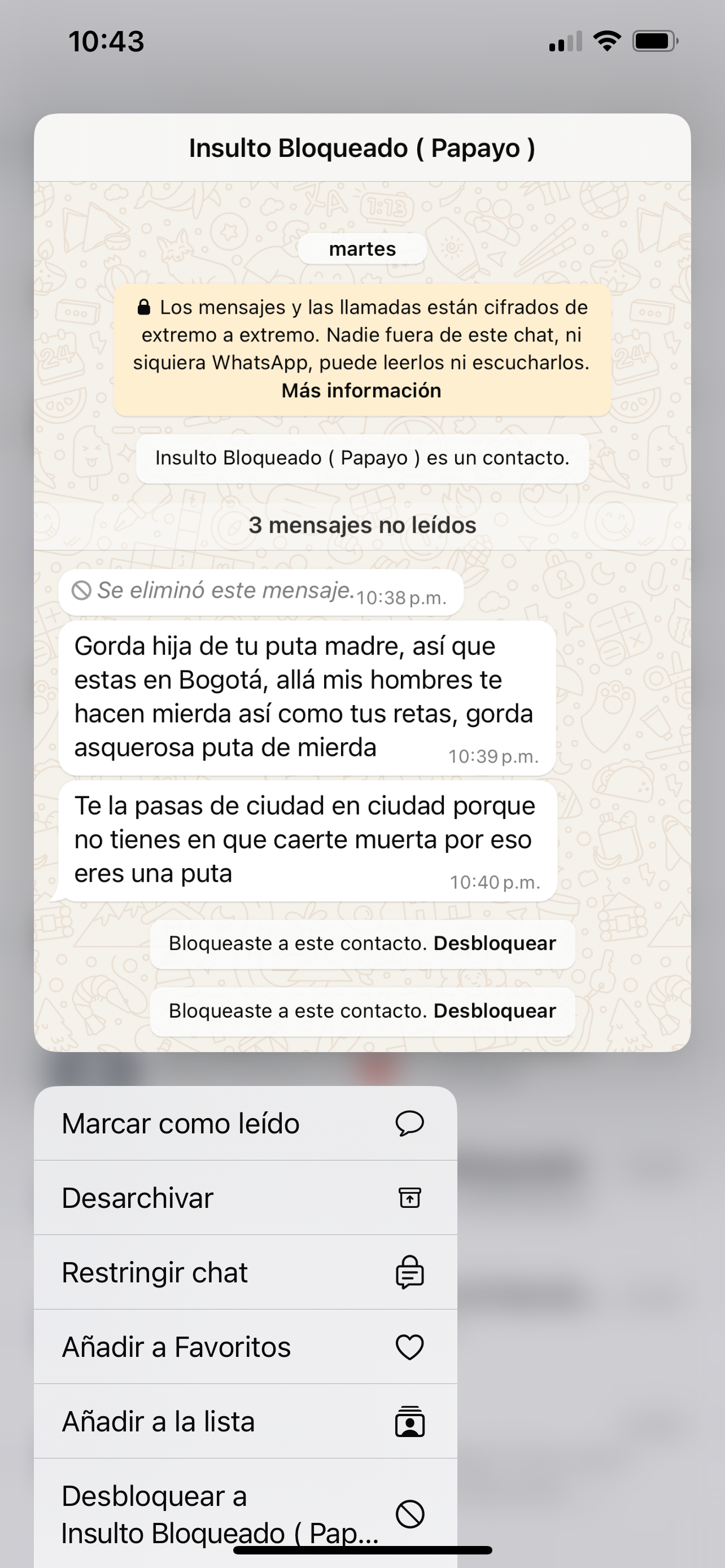Select Restringir chat option
The image size is (725, 1568).
245,1272
